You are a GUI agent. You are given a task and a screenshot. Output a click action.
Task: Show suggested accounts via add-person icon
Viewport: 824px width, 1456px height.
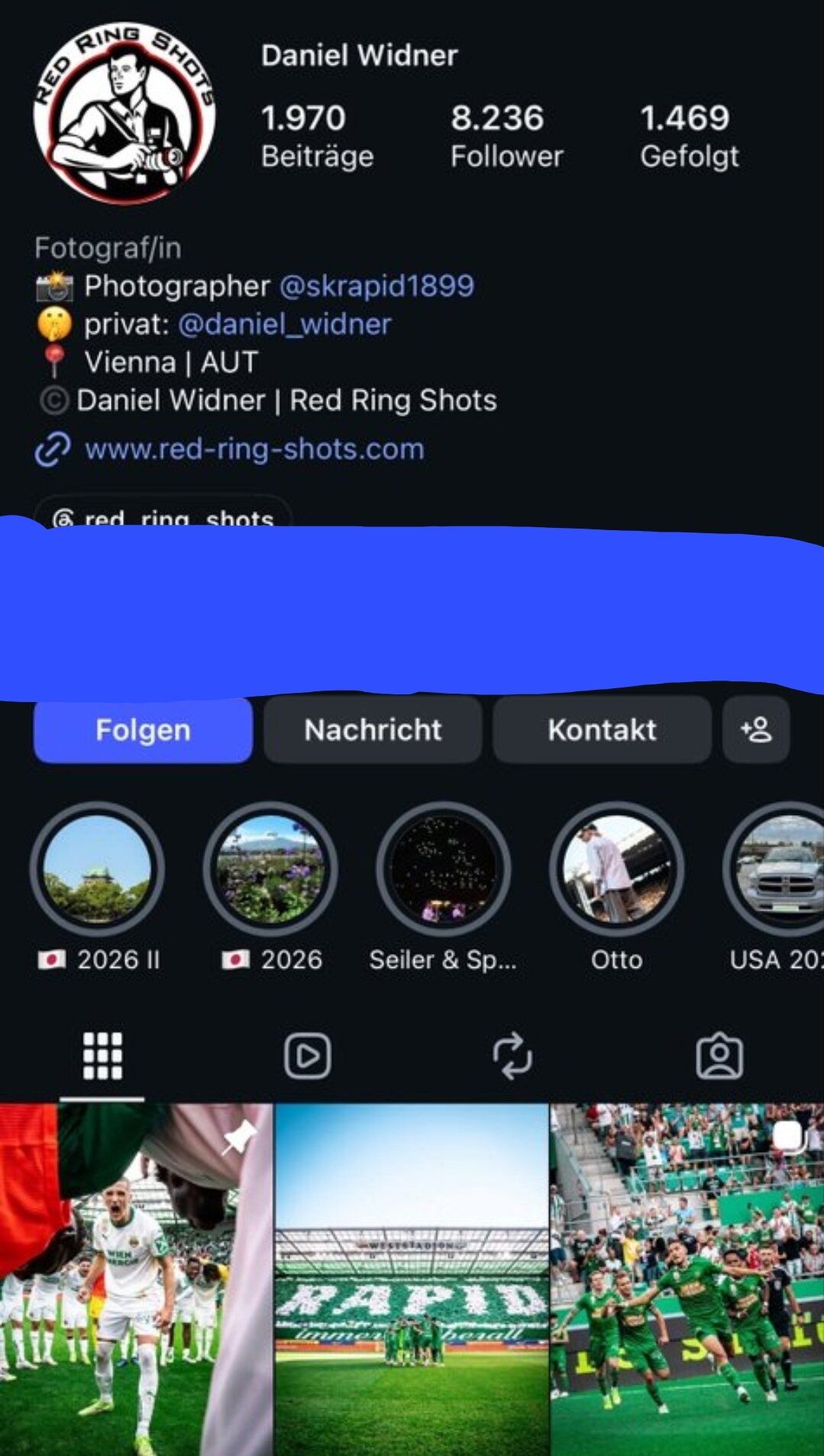(756, 730)
